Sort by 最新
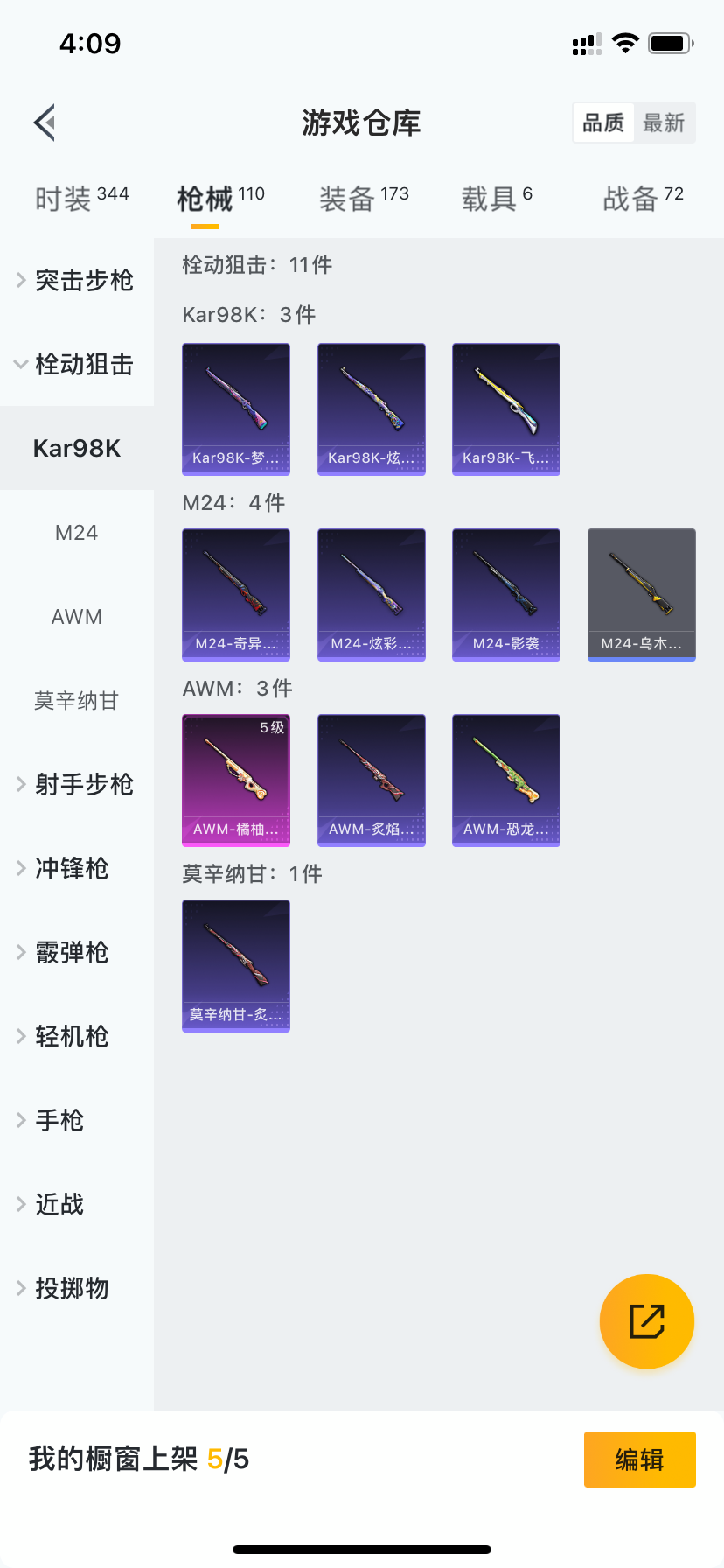724x1568 pixels. pos(664,122)
